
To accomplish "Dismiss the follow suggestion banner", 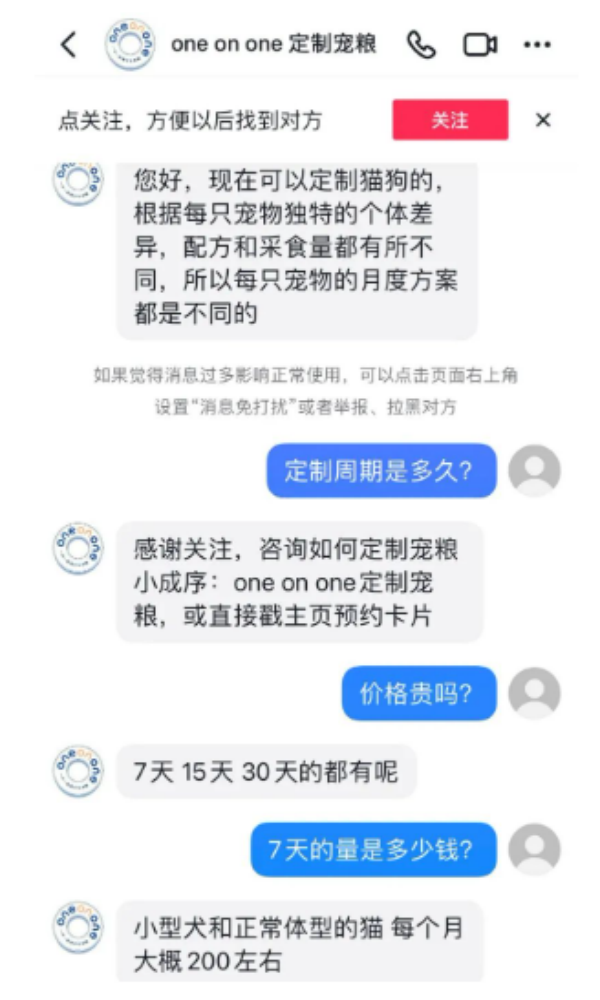I will 543,120.
